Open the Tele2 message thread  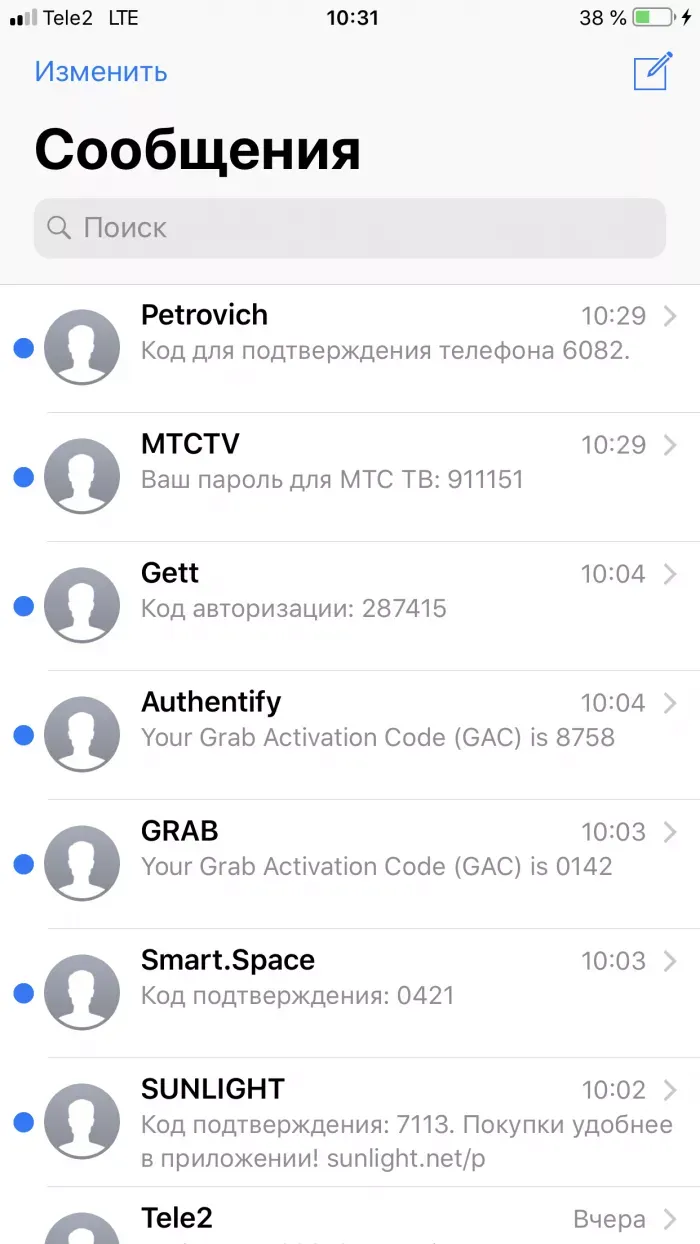pyautogui.click(x=385, y=1222)
